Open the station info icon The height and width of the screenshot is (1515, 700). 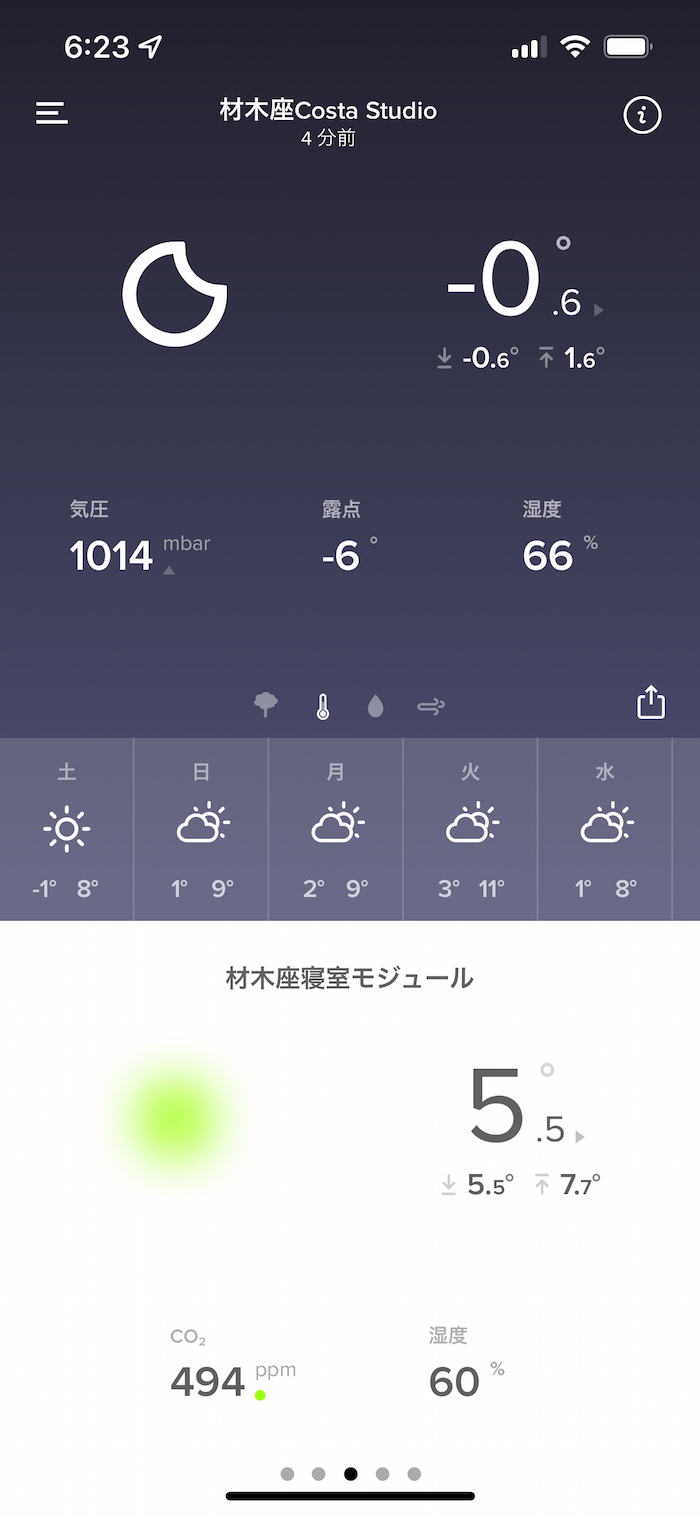tap(642, 115)
